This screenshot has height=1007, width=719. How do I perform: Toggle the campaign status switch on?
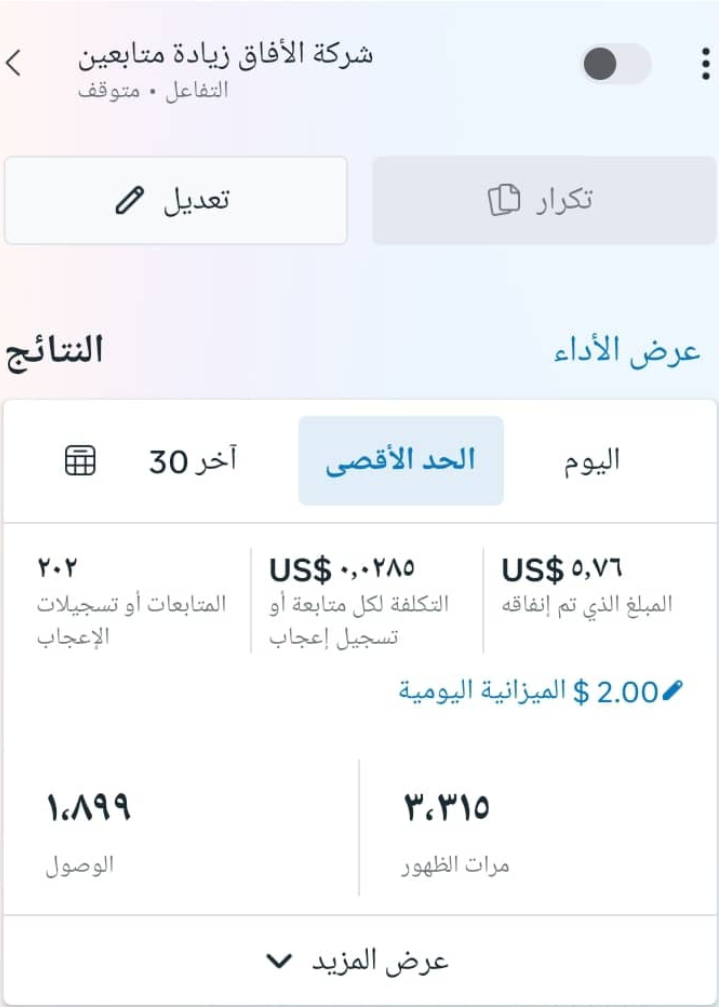click(x=615, y=64)
